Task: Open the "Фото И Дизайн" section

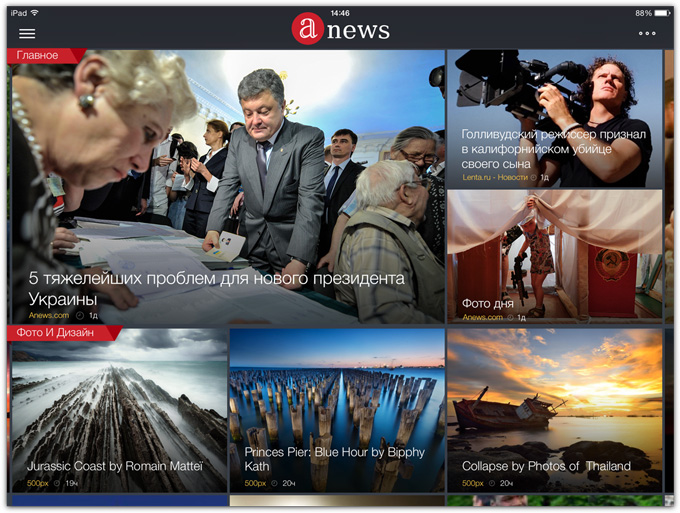Action: point(57,332)
